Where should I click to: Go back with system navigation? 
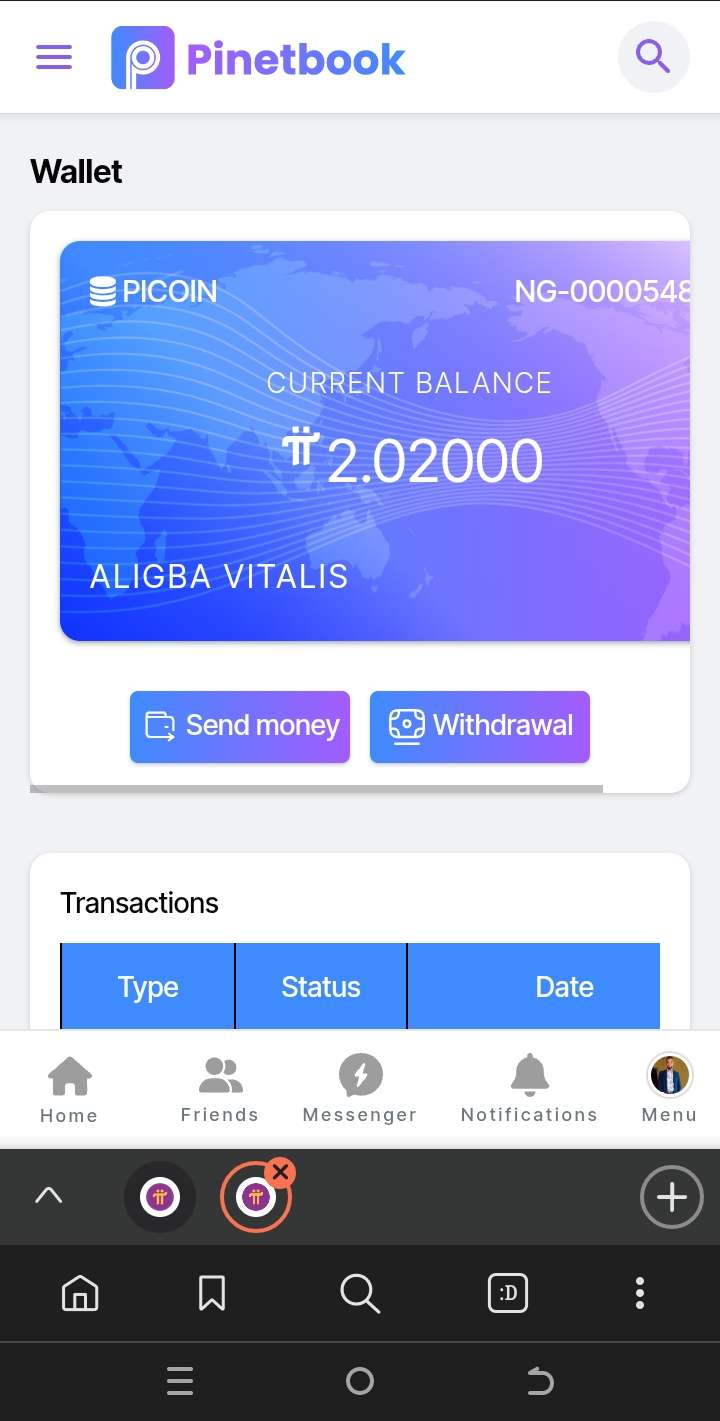540,1382
